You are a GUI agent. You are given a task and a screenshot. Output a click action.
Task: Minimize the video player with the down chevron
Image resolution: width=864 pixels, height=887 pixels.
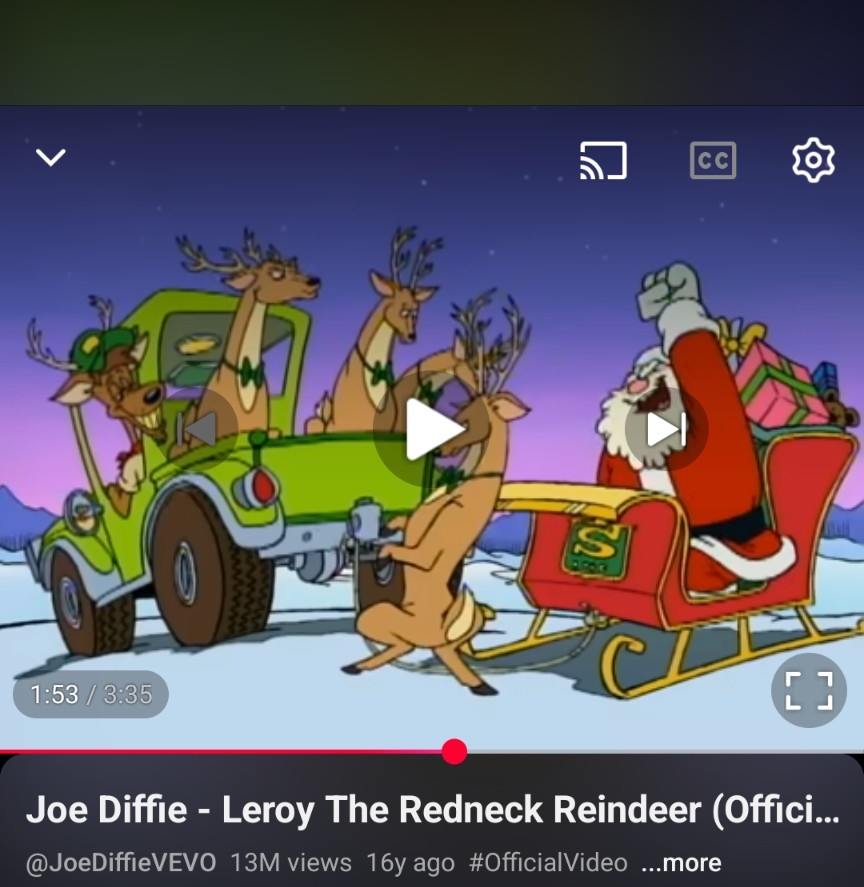(50, 157)
